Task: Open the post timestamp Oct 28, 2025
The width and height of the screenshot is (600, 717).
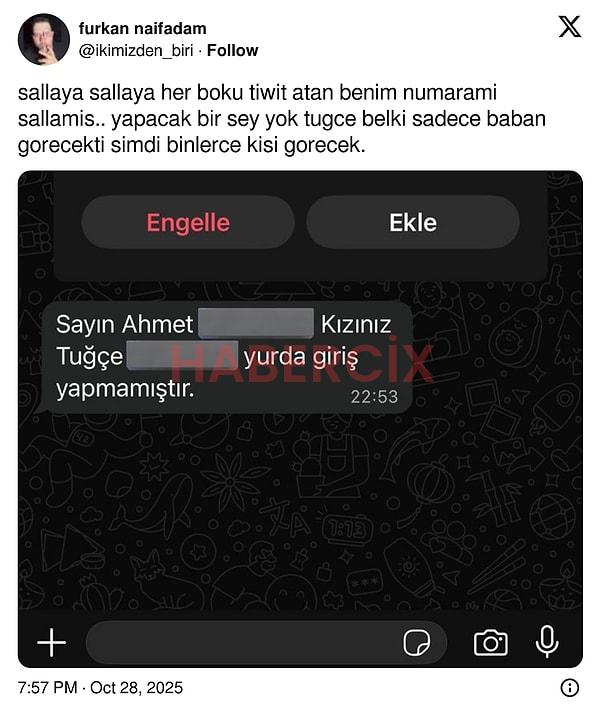Action: click(100, 688)
